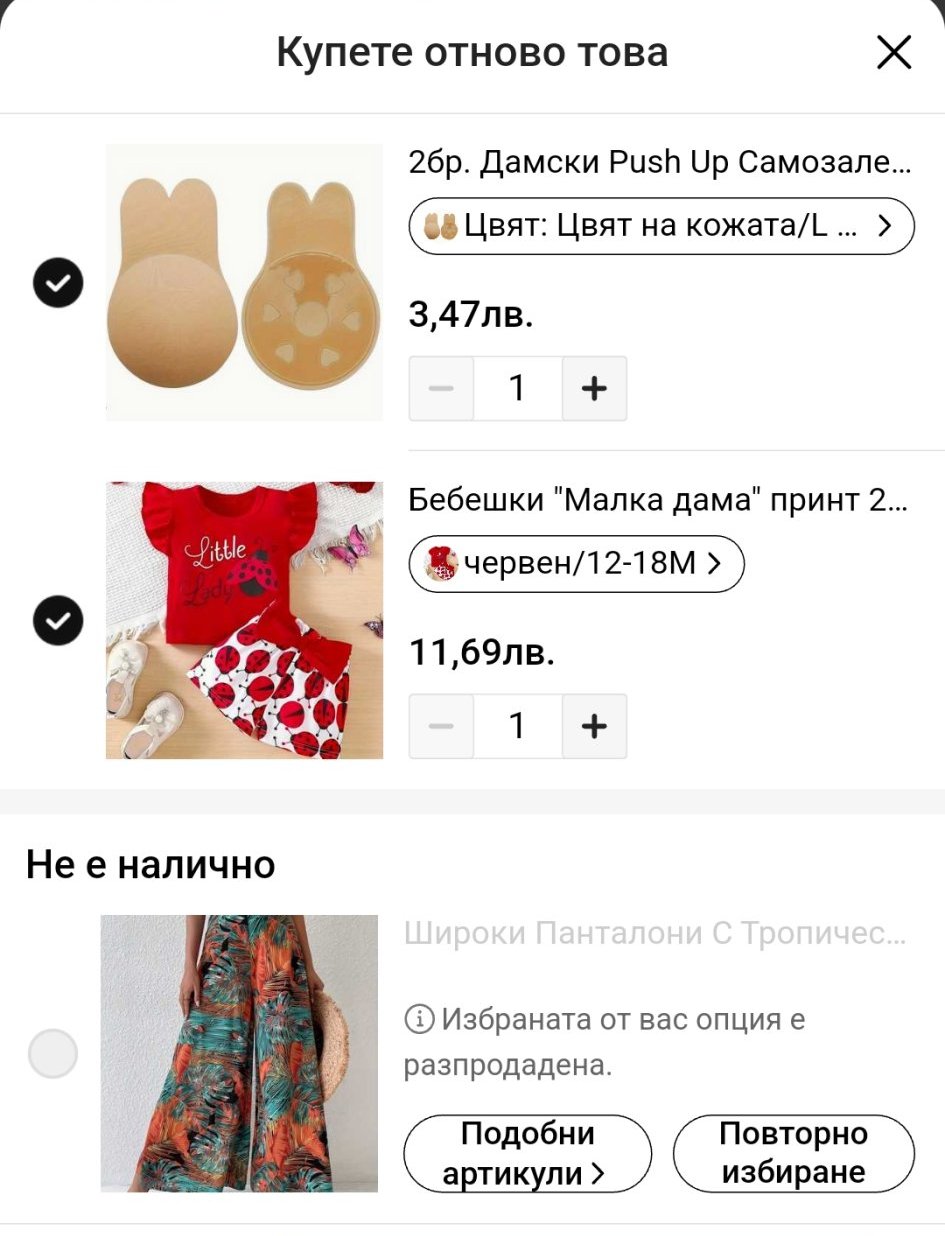Open "Подобни артикули" similar items

[x=527, y=1153]
